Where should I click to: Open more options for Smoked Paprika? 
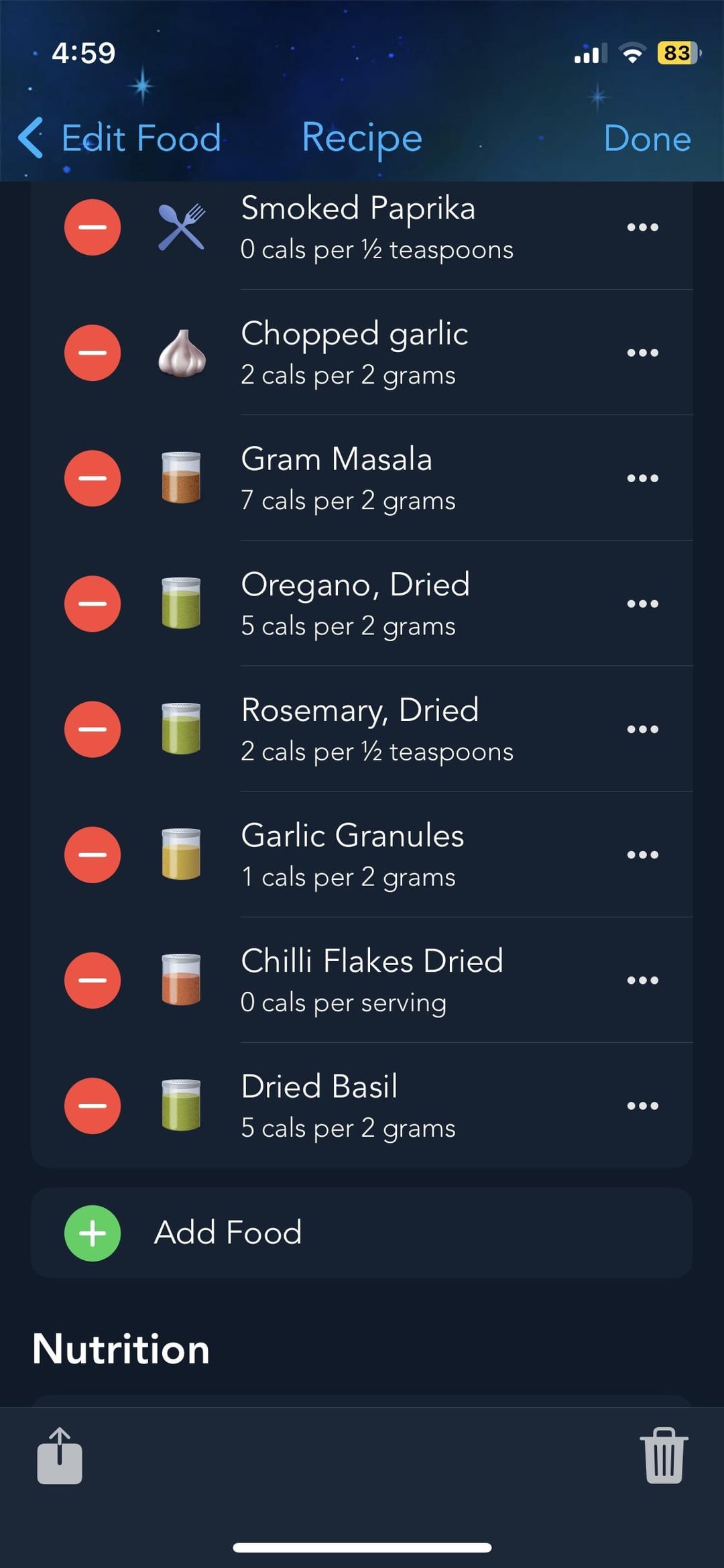click(x=642, y=227)
